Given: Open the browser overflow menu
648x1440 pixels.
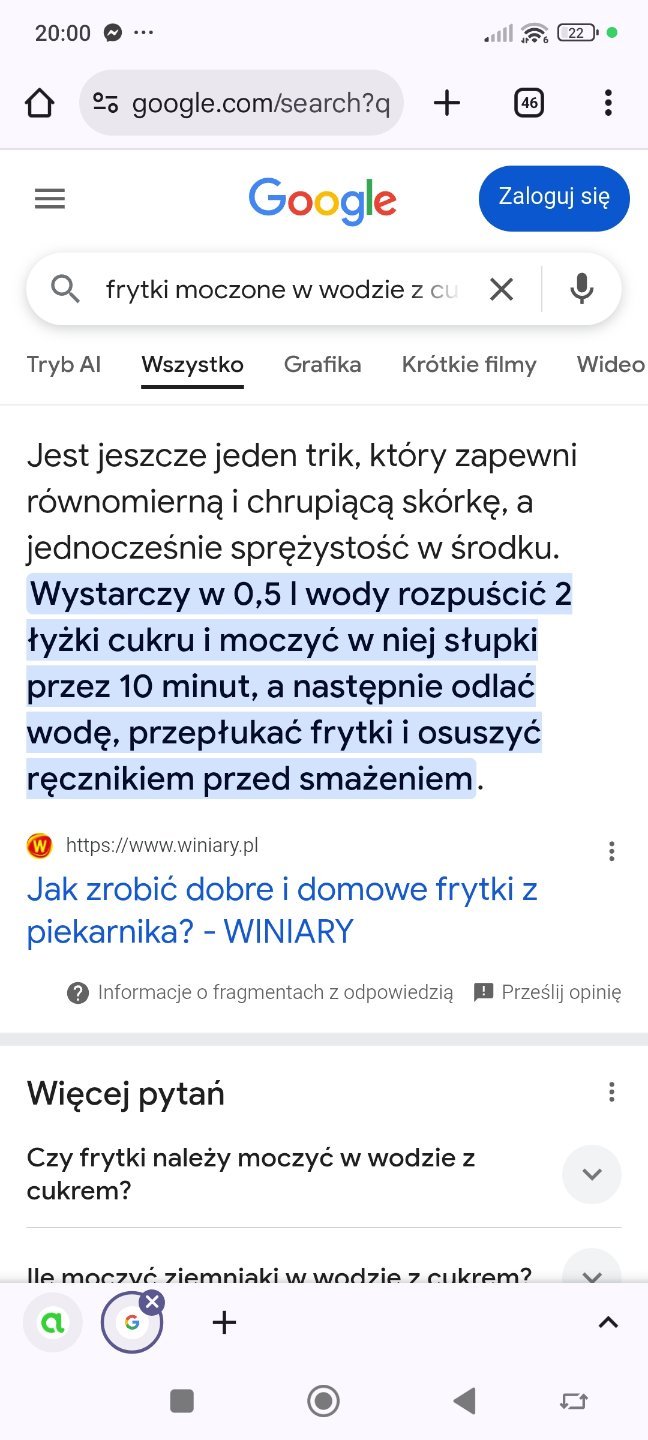Looking at the screenshot, I should pos(608,103).
